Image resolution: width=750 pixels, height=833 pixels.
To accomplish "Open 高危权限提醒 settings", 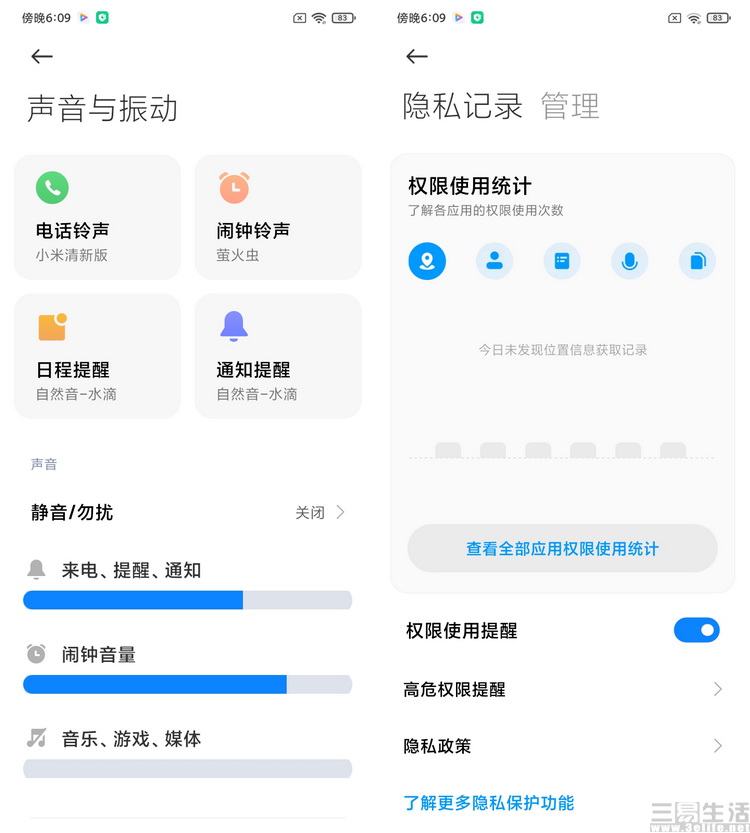I will pyautogui.click(x=562, y=689).
